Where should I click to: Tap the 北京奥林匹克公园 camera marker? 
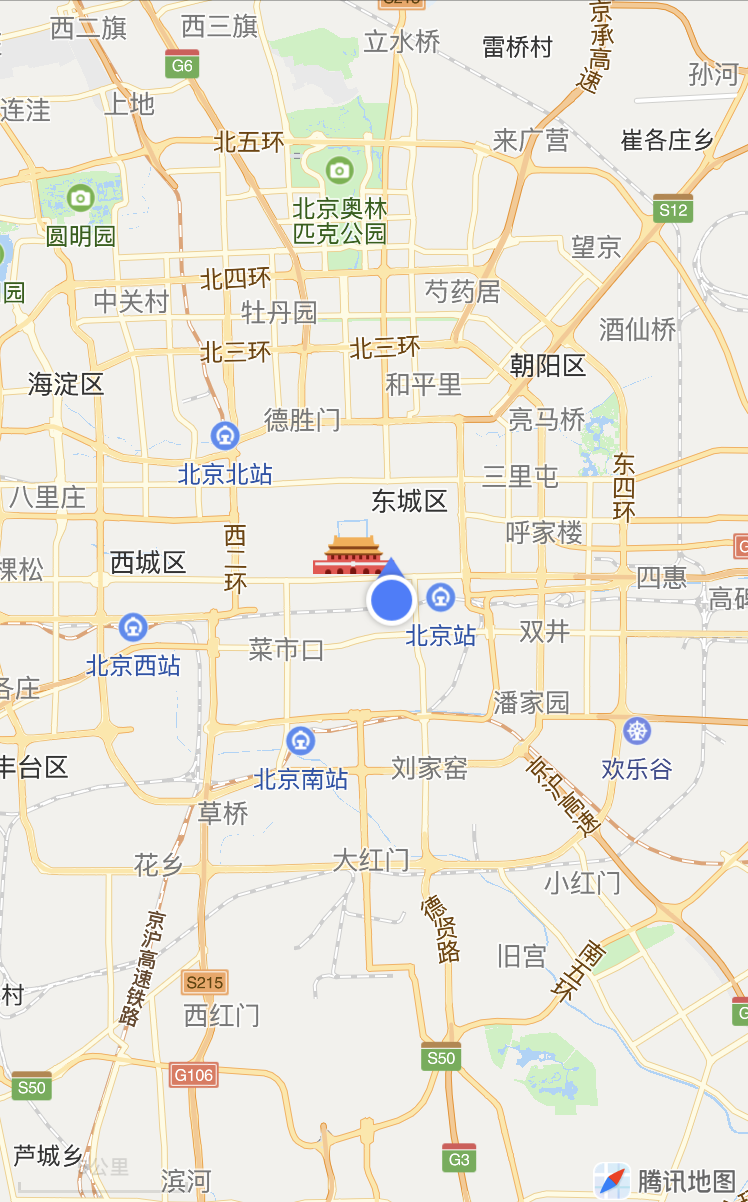[340, 170]
